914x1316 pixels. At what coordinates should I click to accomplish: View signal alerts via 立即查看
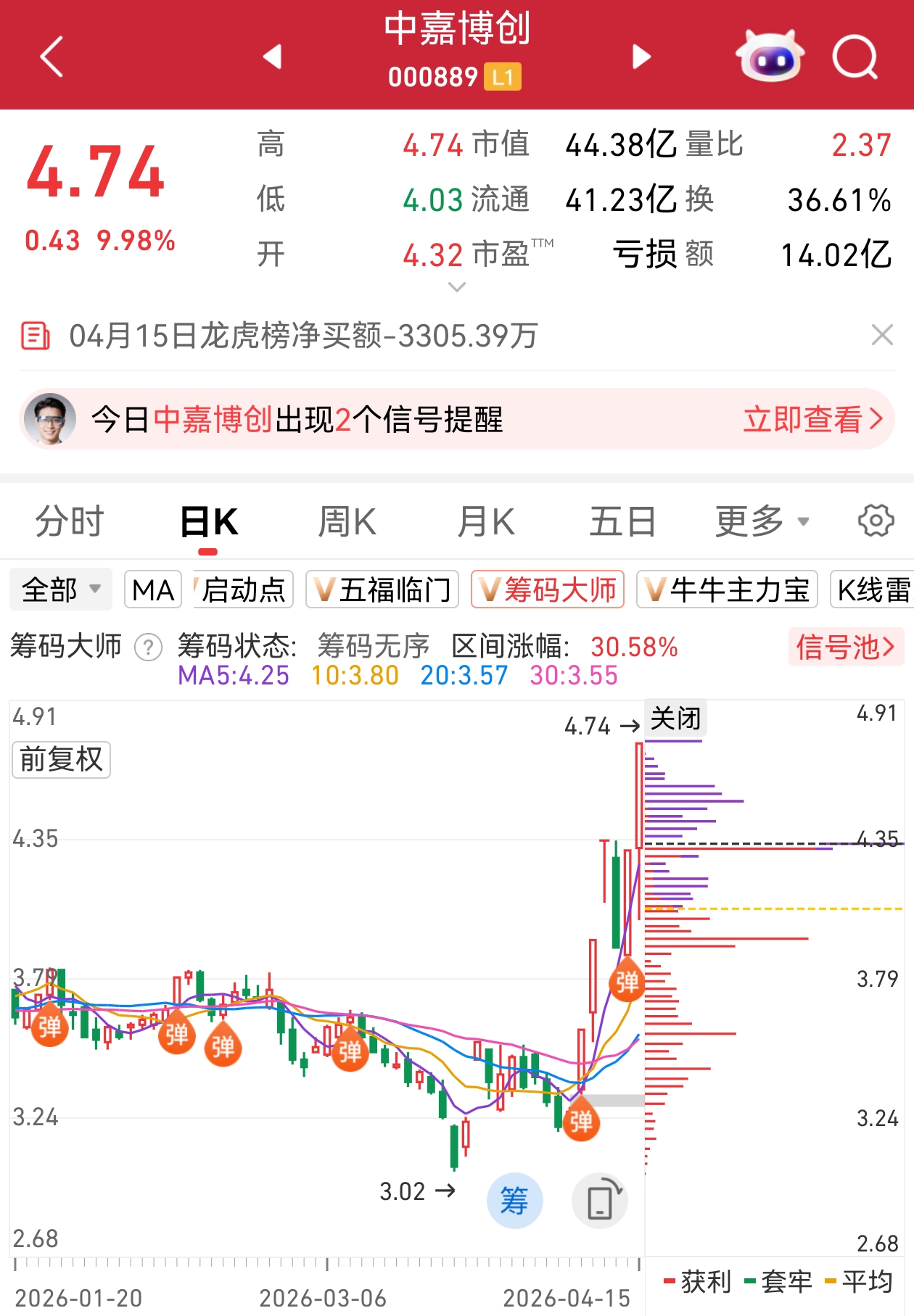point(812,419)
